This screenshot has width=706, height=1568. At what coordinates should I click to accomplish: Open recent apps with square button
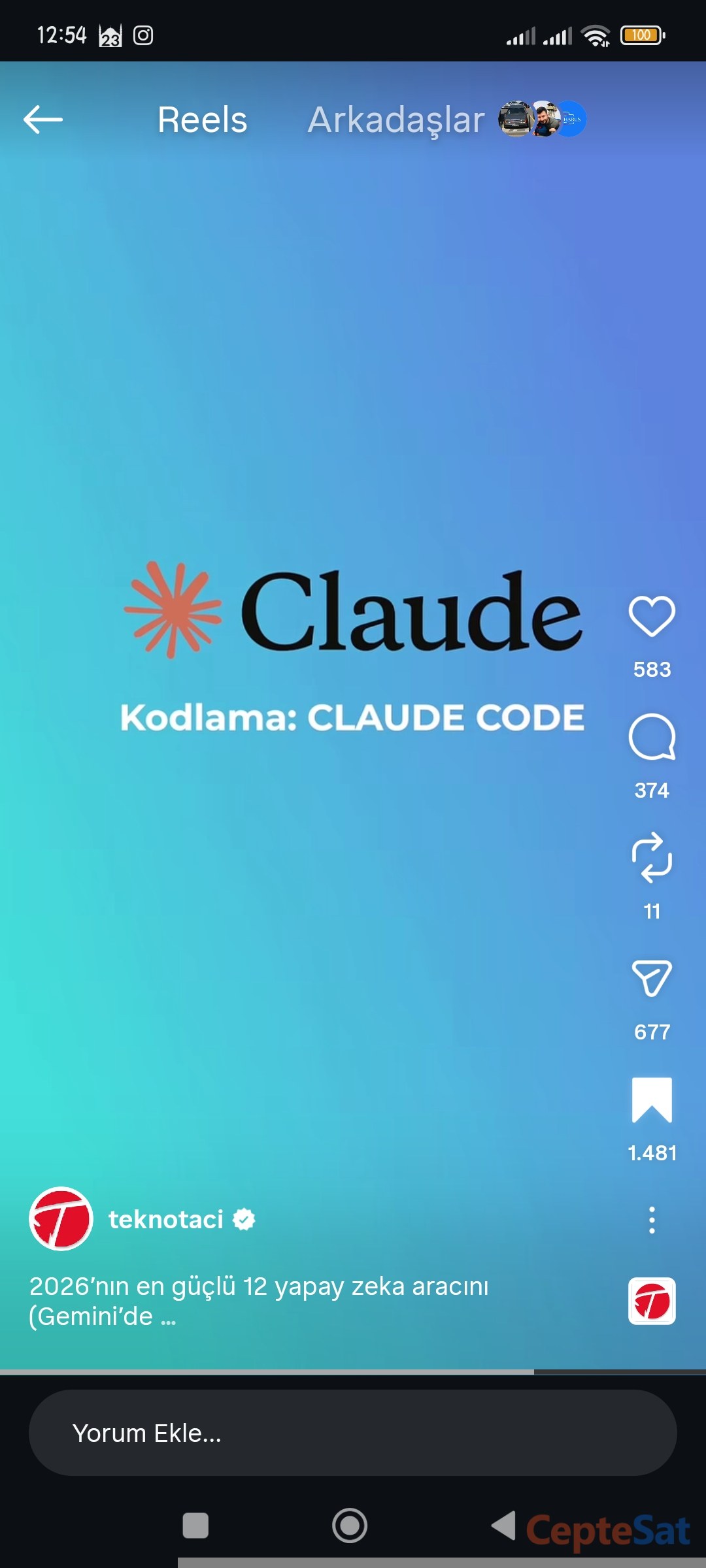195,1526
